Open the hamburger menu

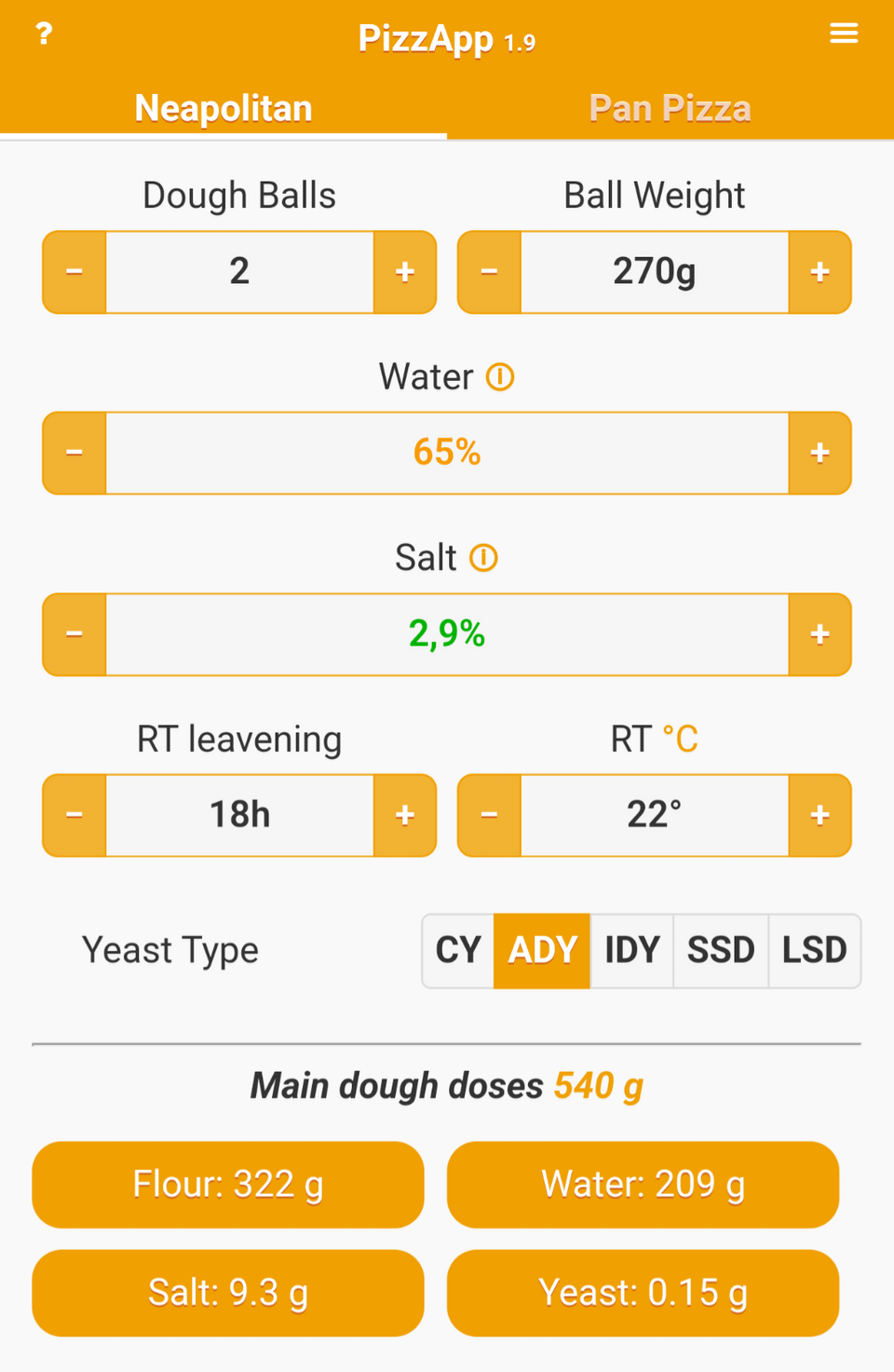(x=844, y=34)
